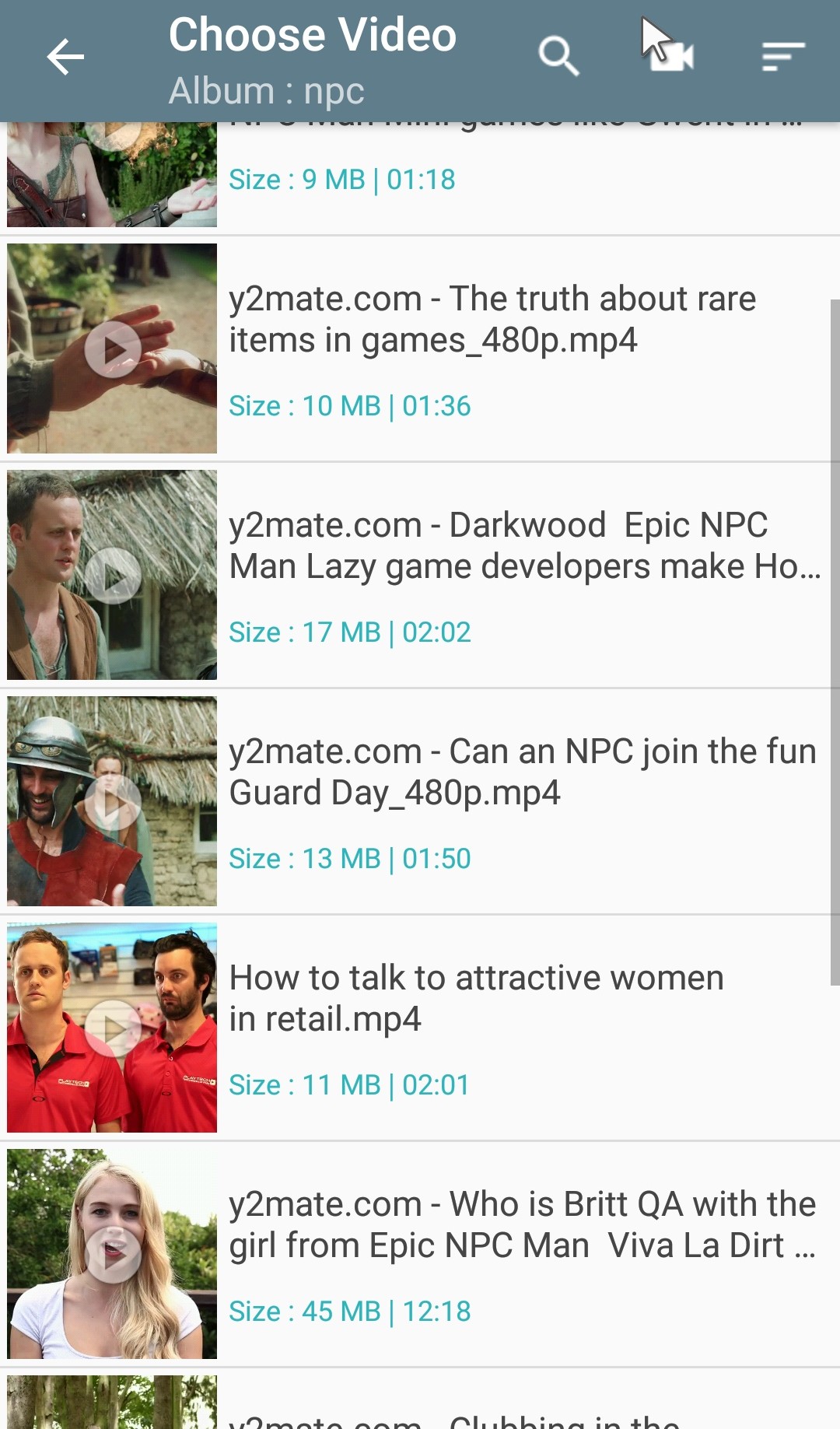The image size is (840, 1429).
Task: Pick the NPC Guard Day video
Action: pyautogui.click(x=420, y=801)
